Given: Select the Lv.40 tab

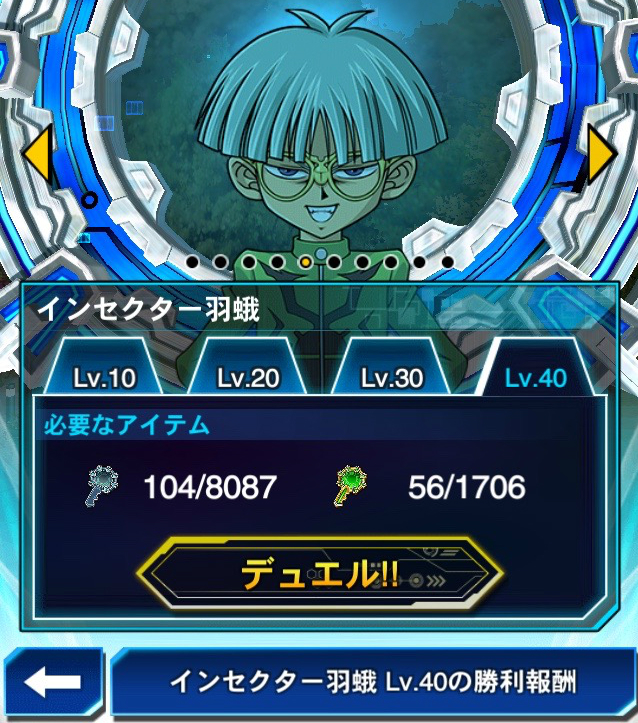Looking at the screenshot, I should point(536,374).
